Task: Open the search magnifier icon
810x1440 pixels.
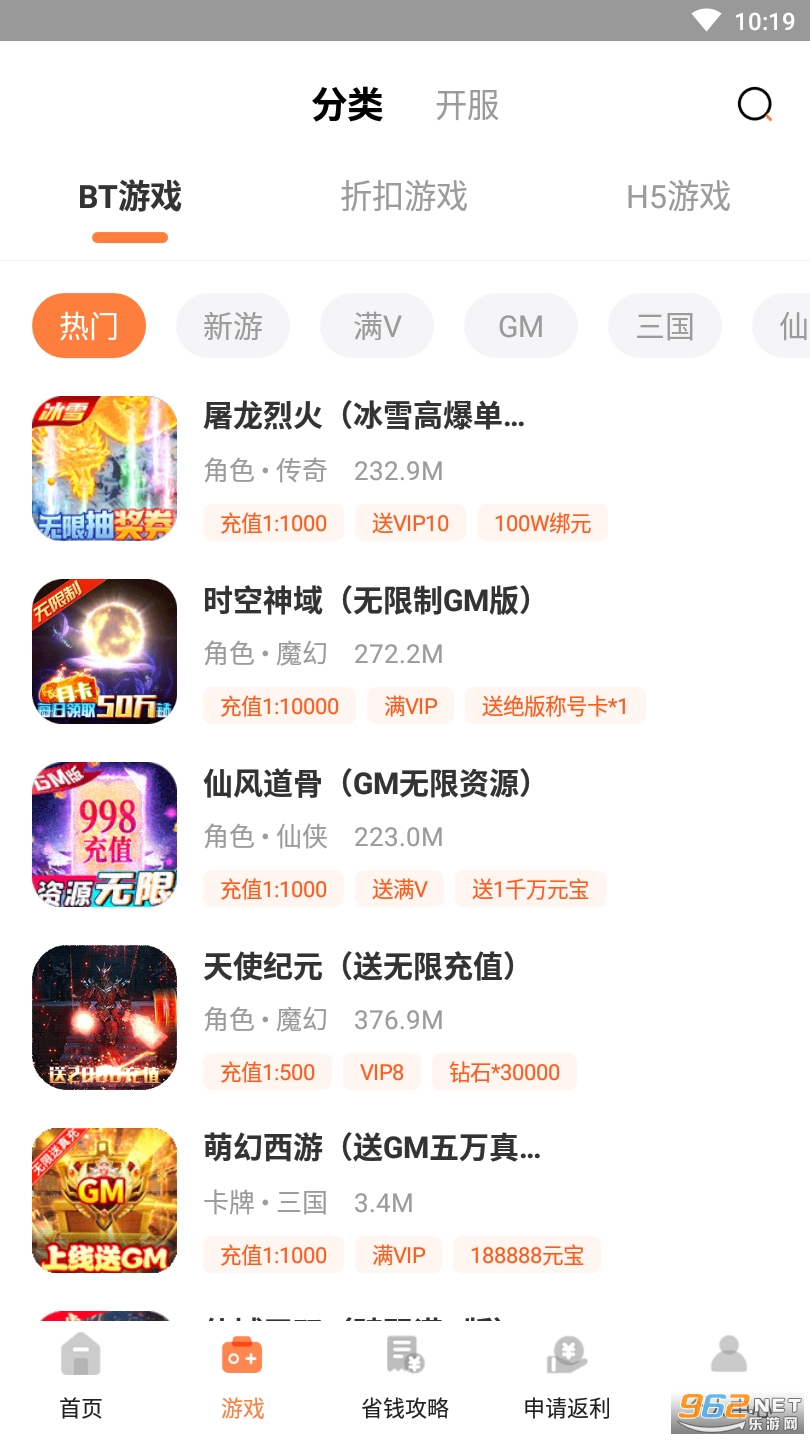Action: tap(755, 105)
